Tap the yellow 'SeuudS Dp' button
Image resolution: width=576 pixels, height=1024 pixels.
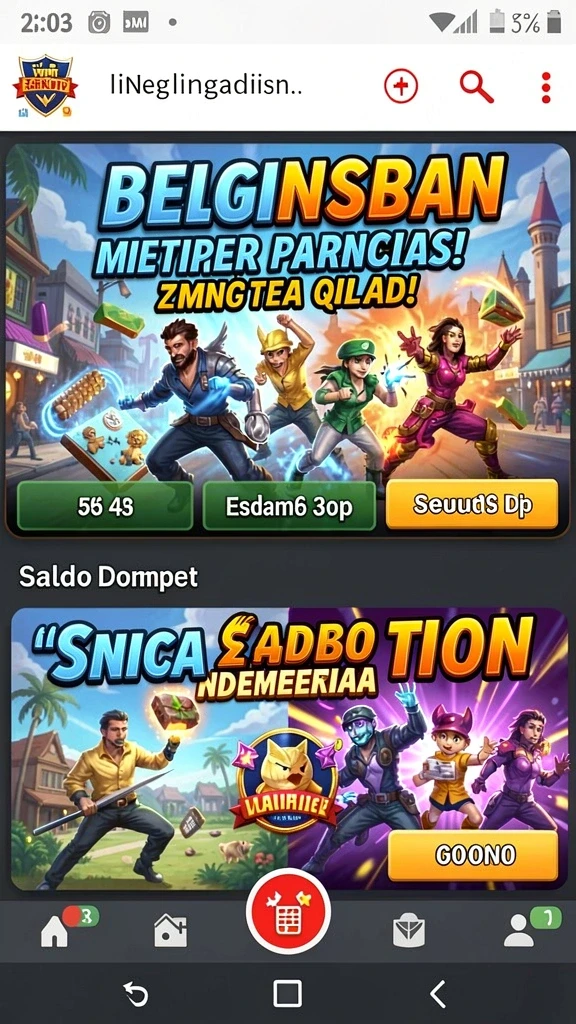[x=472, y=504]
